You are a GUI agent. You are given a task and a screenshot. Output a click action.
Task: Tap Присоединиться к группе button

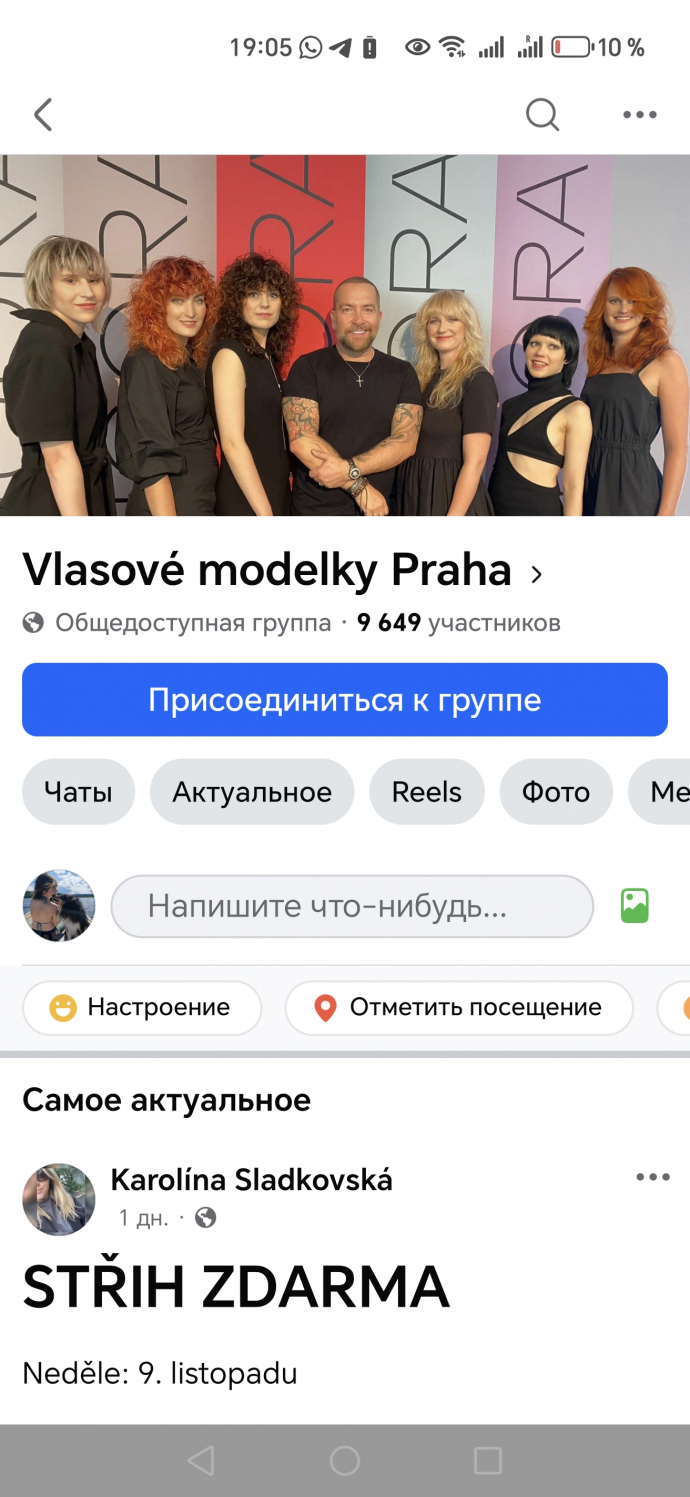345,700
